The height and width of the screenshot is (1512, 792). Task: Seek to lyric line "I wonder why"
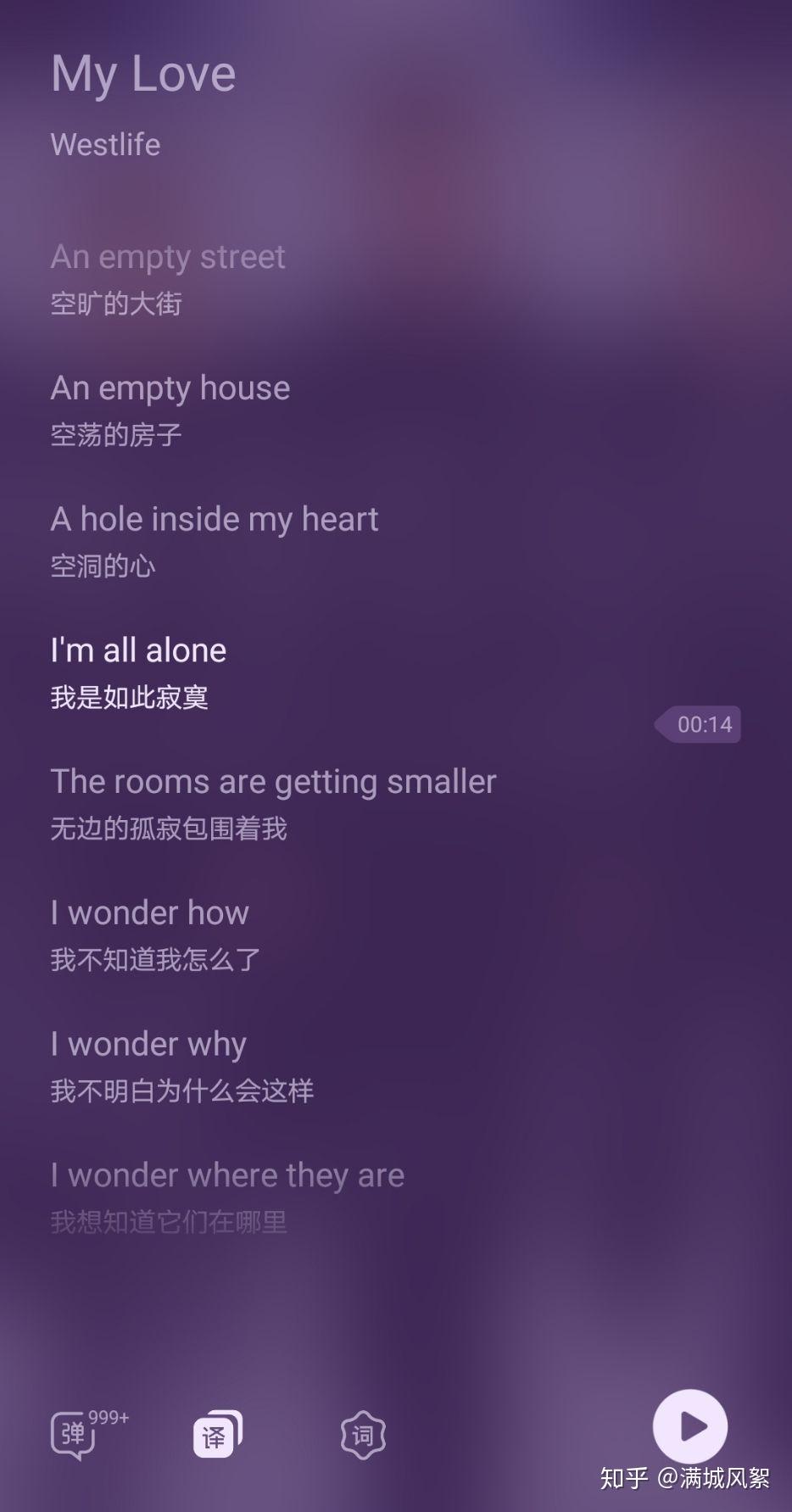[148, 1044]
